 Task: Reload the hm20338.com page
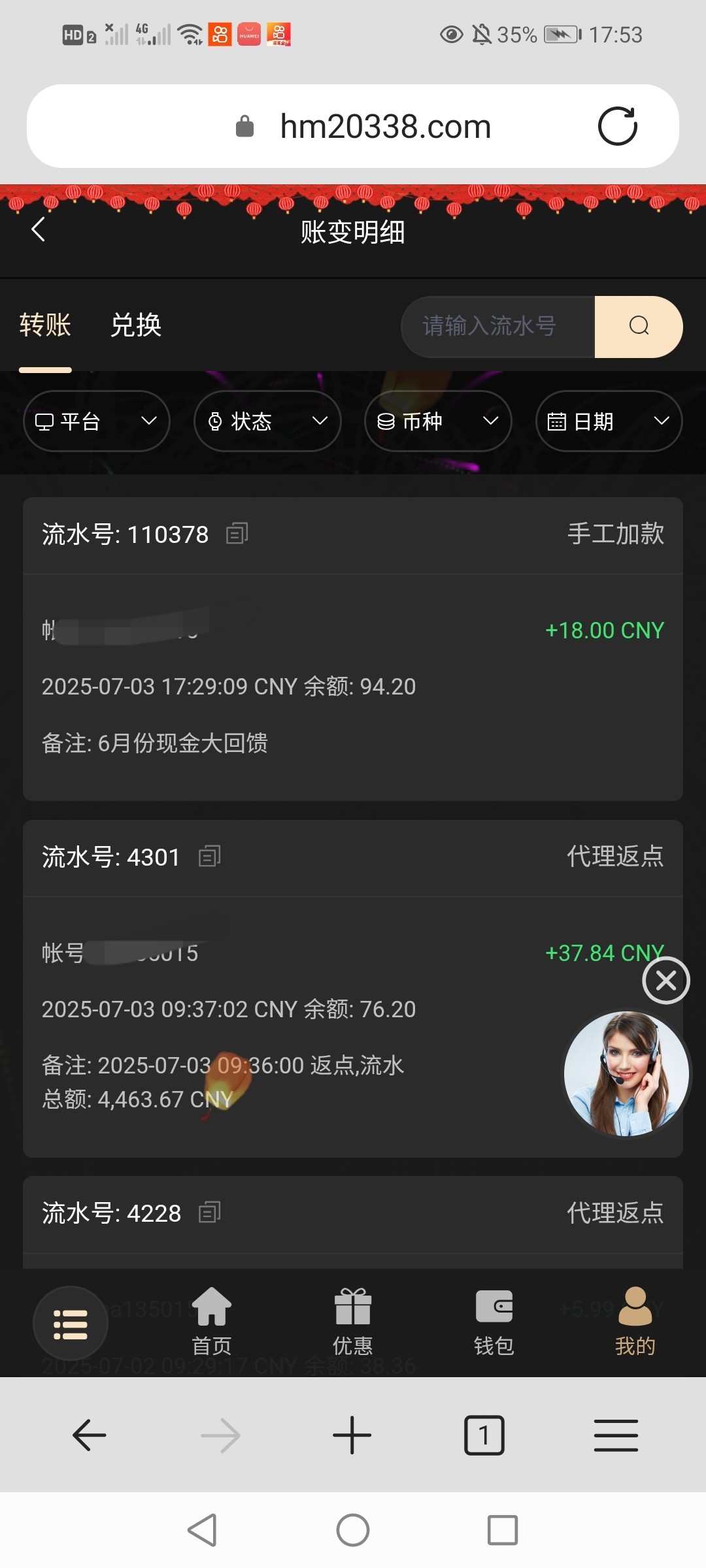point(617,126)
